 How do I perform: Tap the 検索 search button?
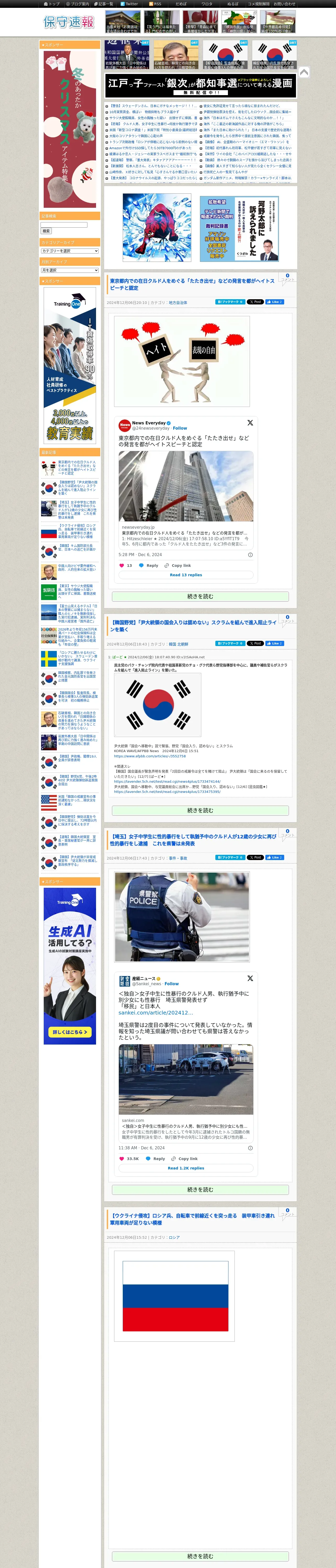[x=46, y=231]
